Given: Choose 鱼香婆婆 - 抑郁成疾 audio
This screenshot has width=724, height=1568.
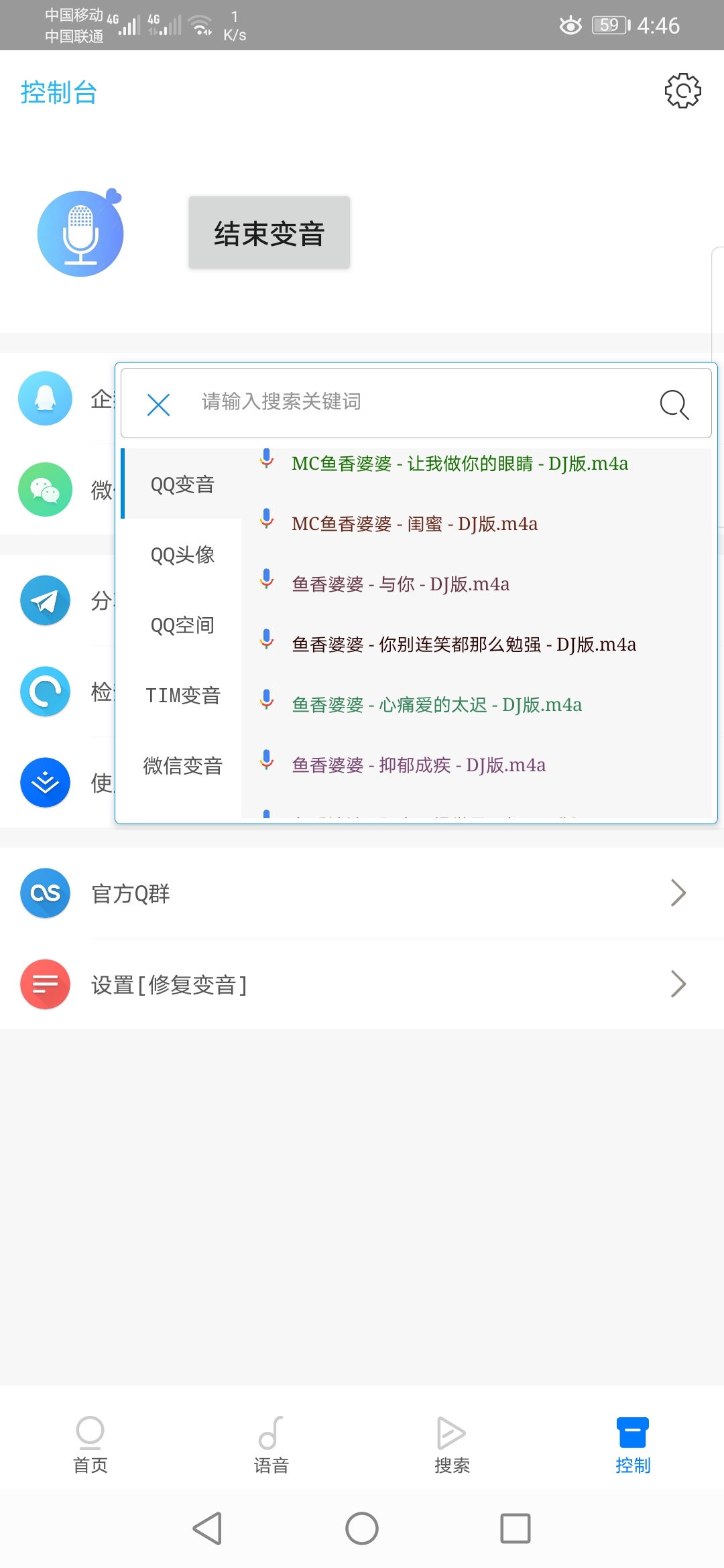Looking at the screenshot, I should (418, 765).
